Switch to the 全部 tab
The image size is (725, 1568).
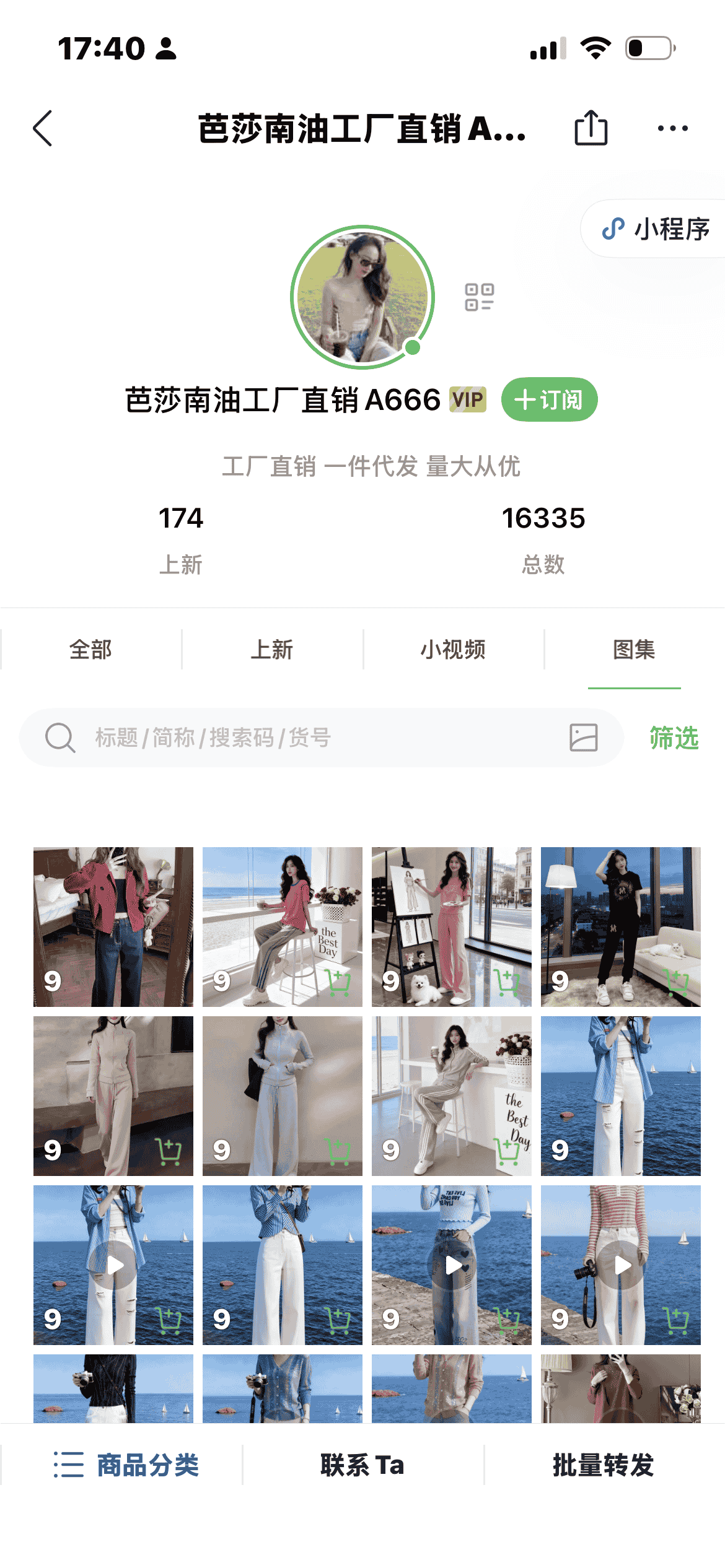click(x=90, y=650)
